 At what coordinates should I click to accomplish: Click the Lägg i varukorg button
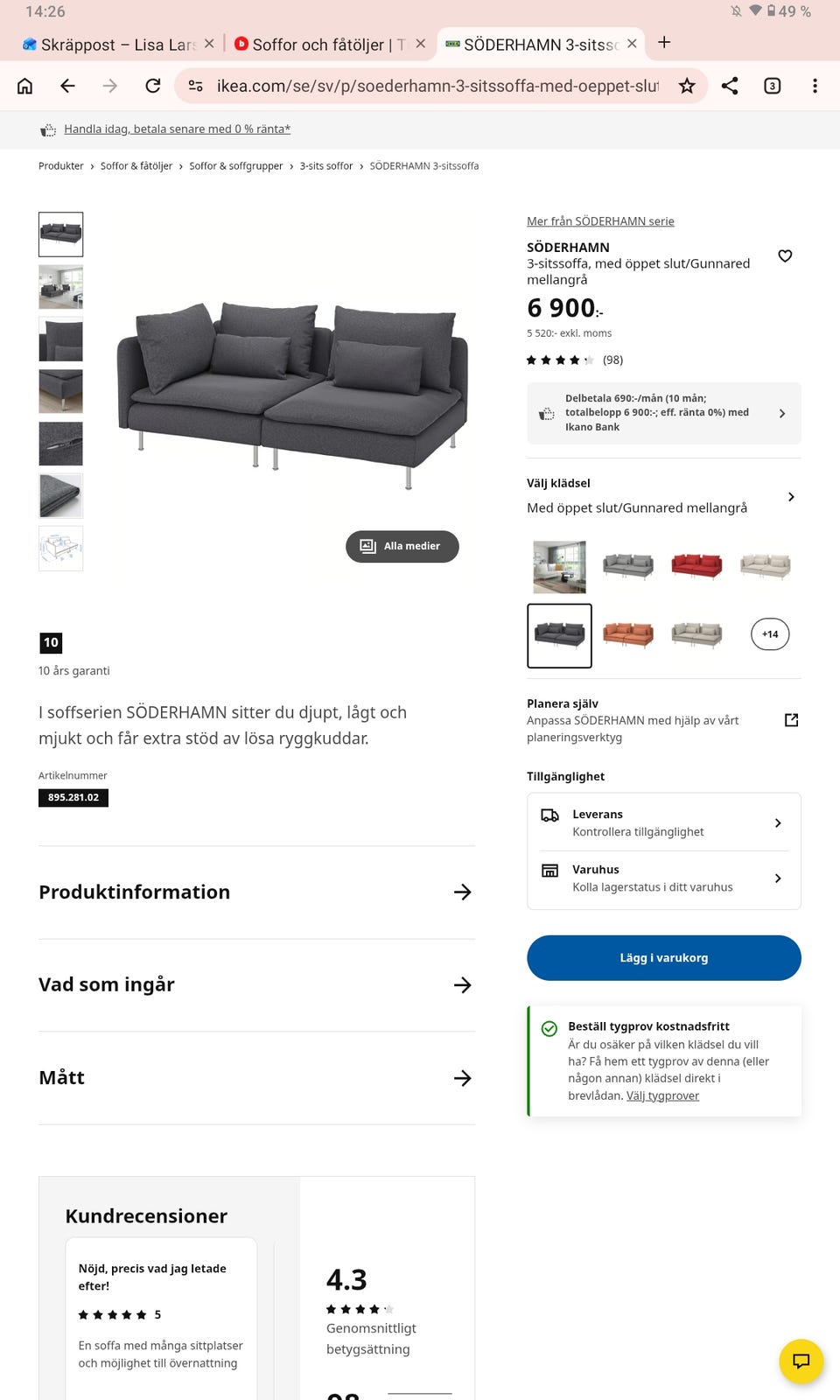[x=663, y=957]
